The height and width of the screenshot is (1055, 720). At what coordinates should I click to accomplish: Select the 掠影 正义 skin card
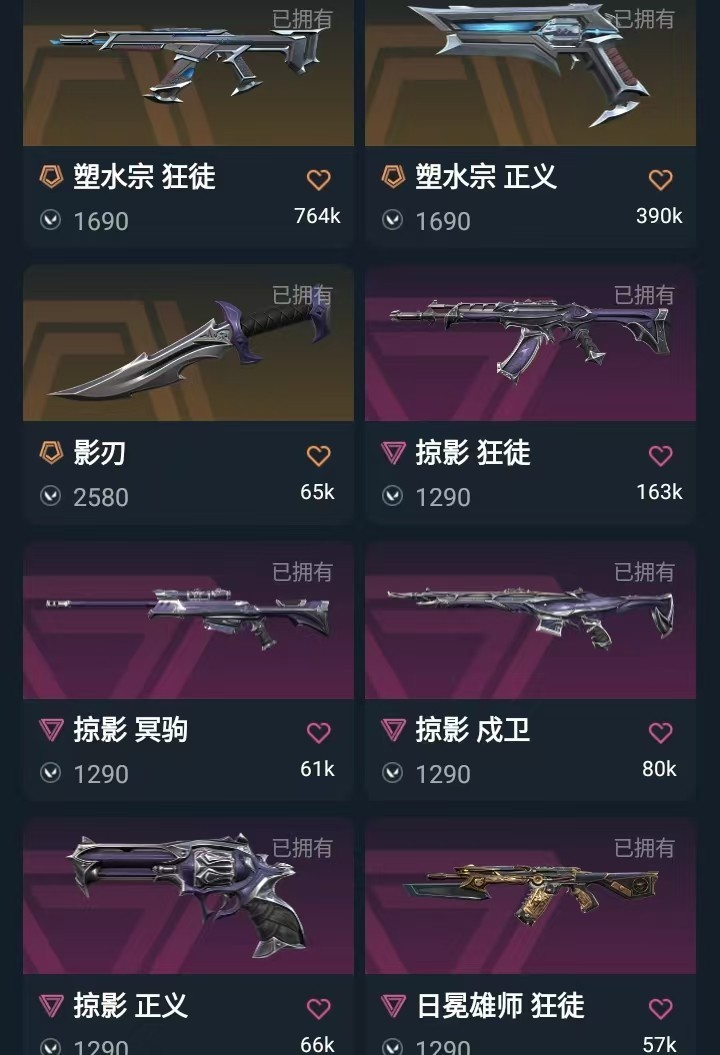(188, 898)
